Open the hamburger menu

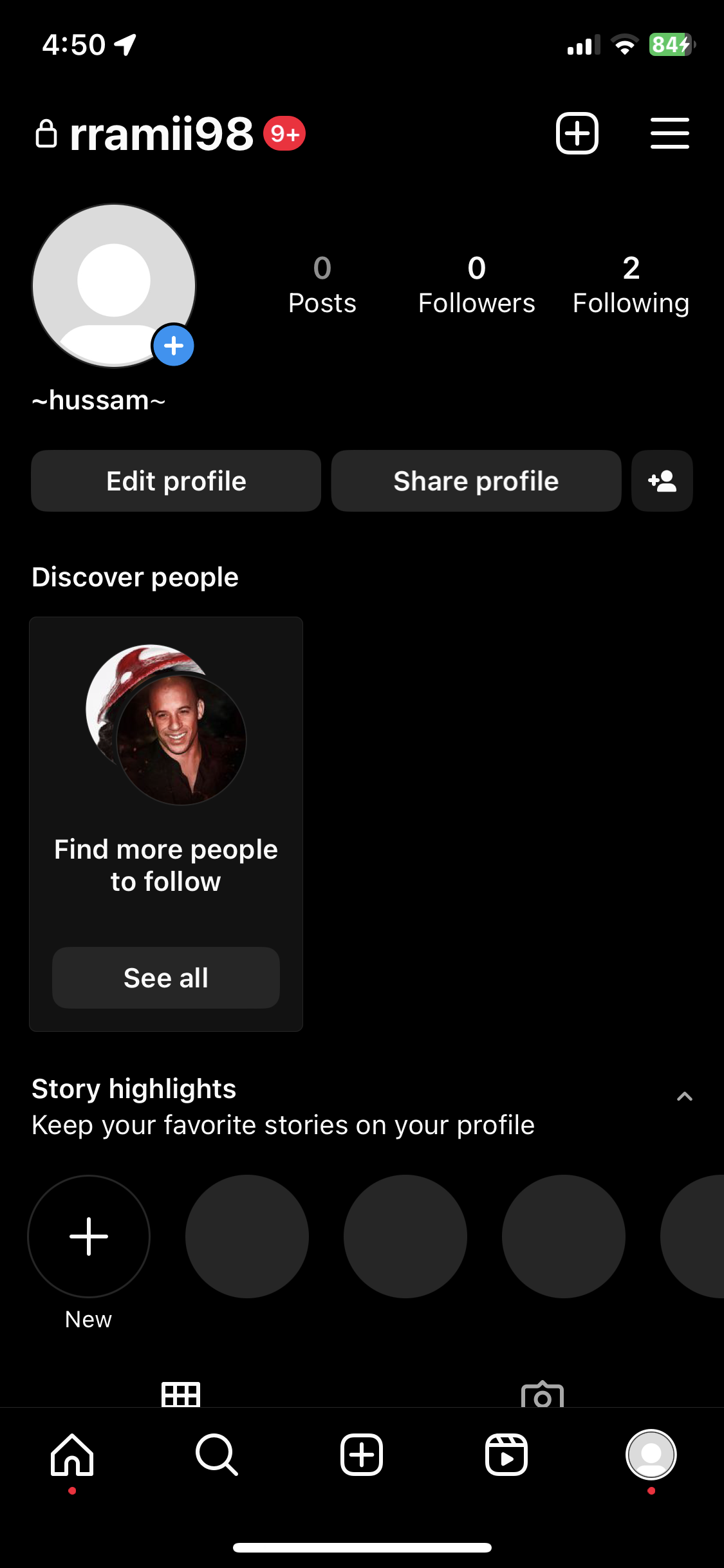[x=669, y=133]
